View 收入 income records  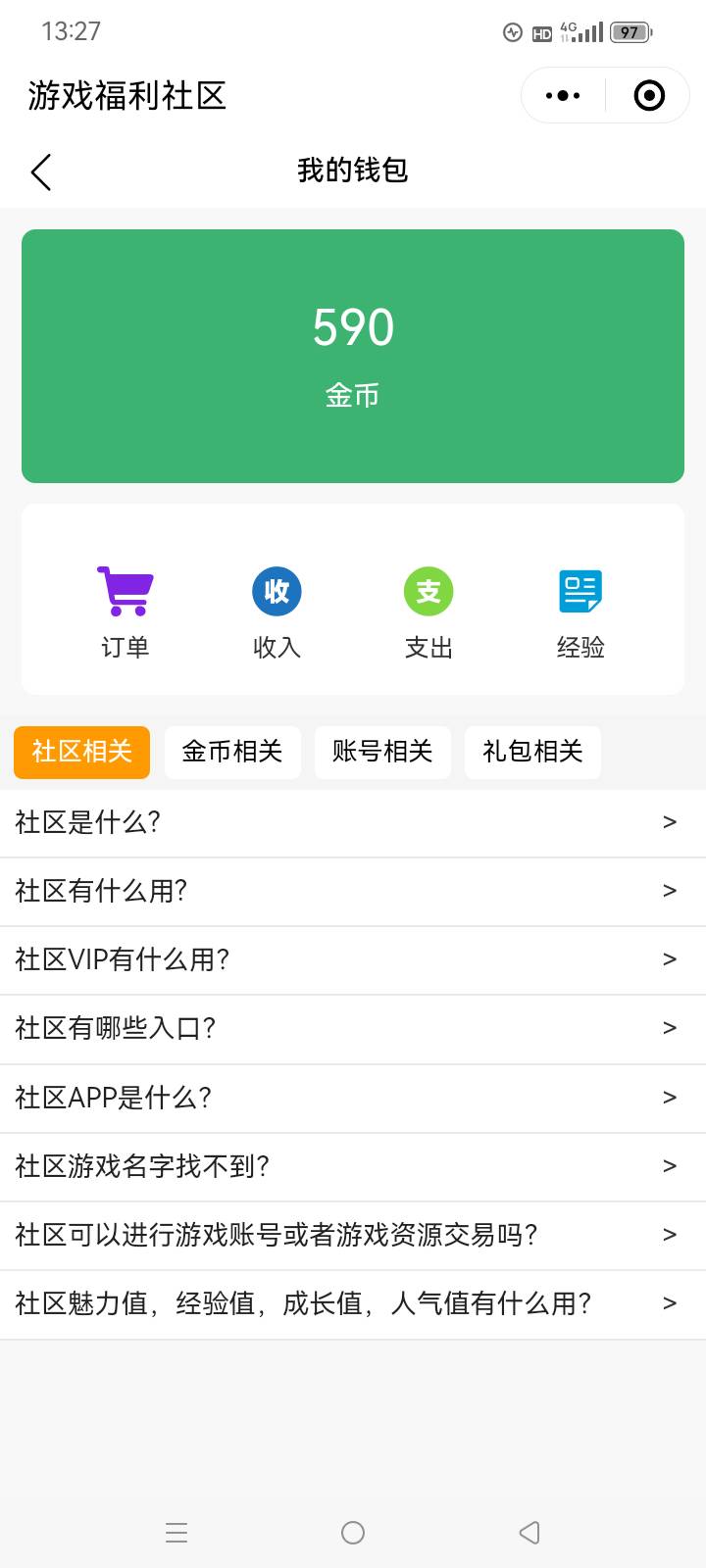pyautogui.click(x=277, y=612)
